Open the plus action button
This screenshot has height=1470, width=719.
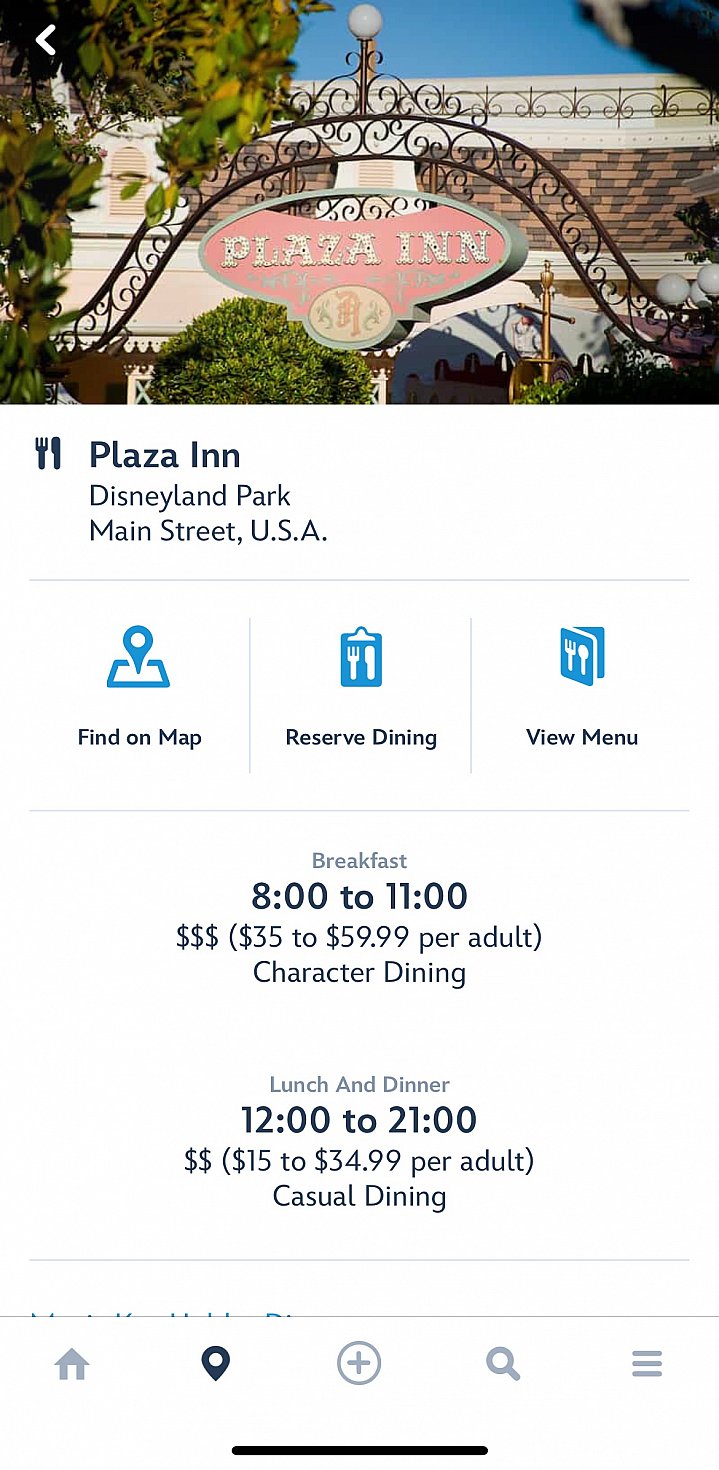tap(359, 1363)
